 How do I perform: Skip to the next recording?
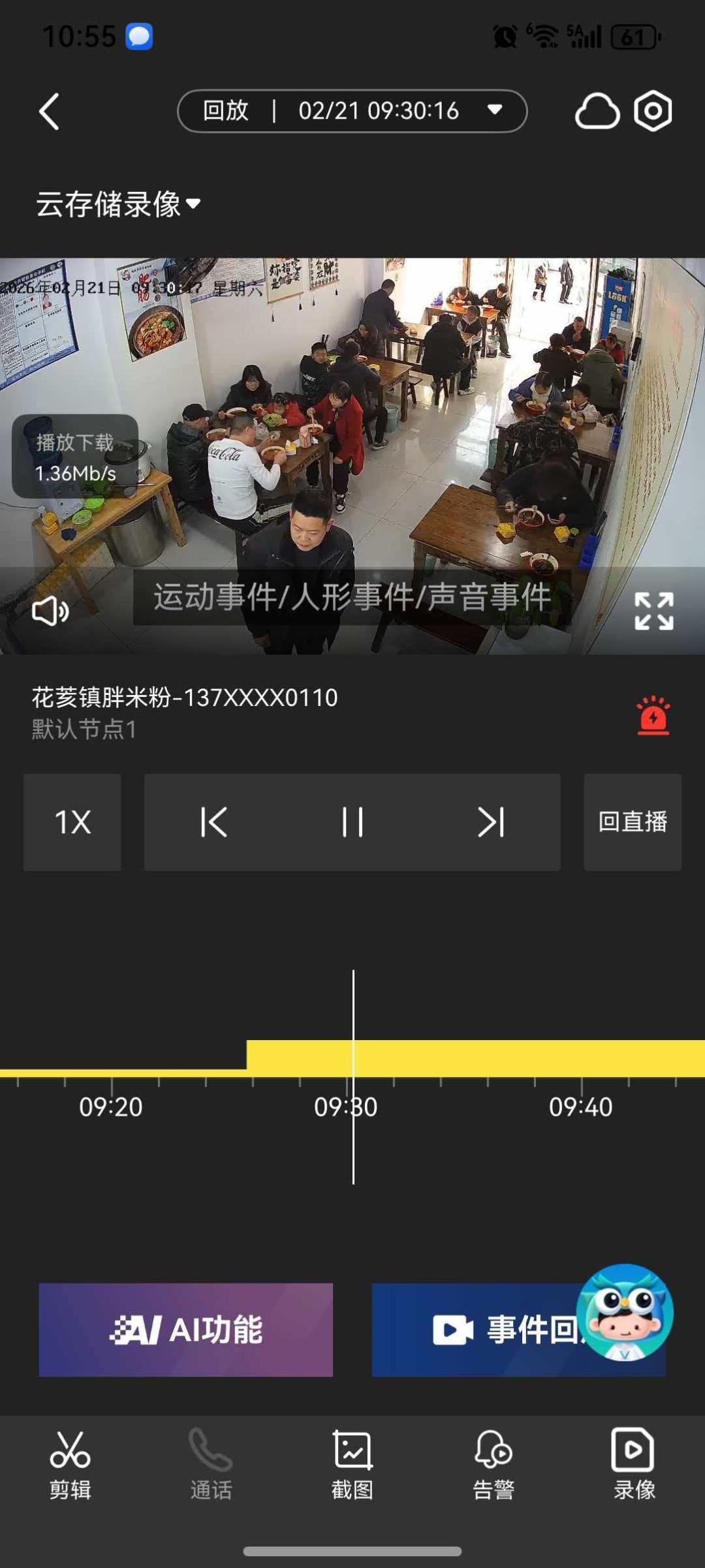click(491, 822)
